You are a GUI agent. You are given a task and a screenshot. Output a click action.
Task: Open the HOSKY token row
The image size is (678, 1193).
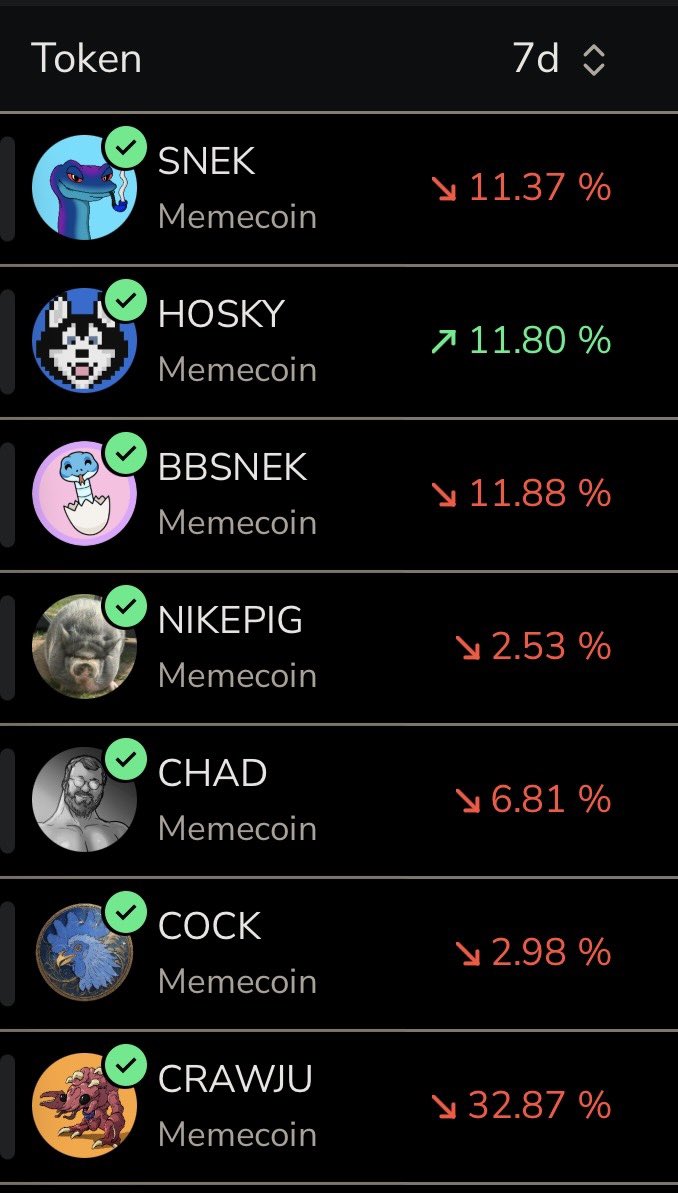221,315
